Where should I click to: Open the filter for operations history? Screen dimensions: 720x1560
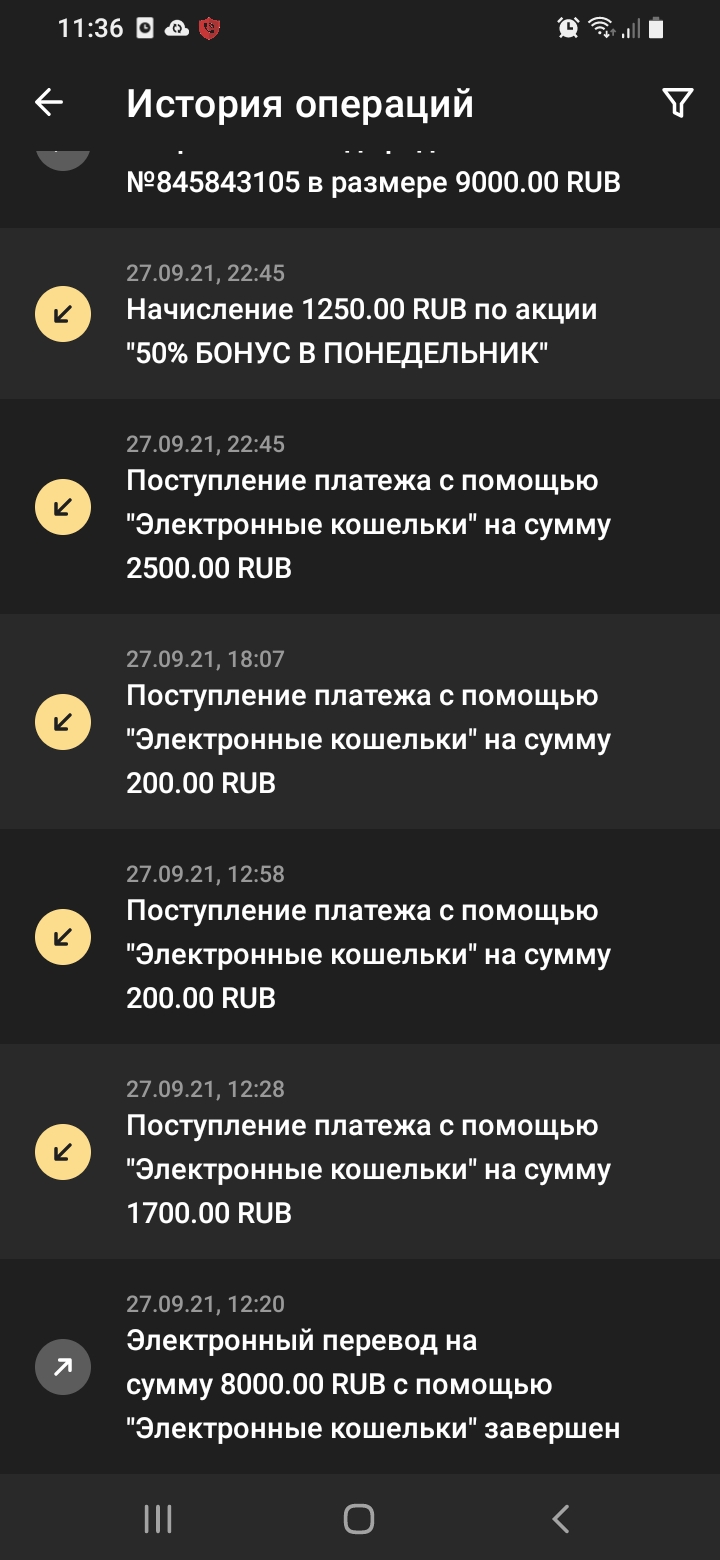677,102
